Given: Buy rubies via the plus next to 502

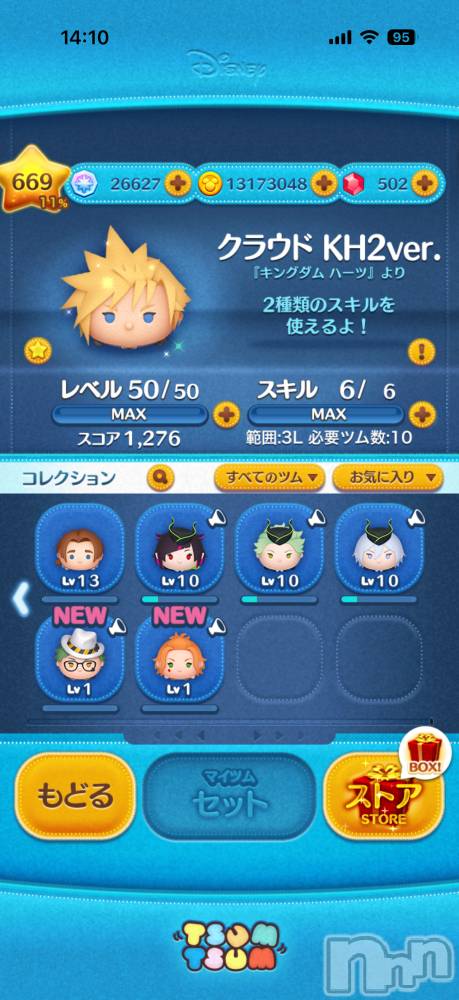Looking at the screenshot, I should 423,184.
